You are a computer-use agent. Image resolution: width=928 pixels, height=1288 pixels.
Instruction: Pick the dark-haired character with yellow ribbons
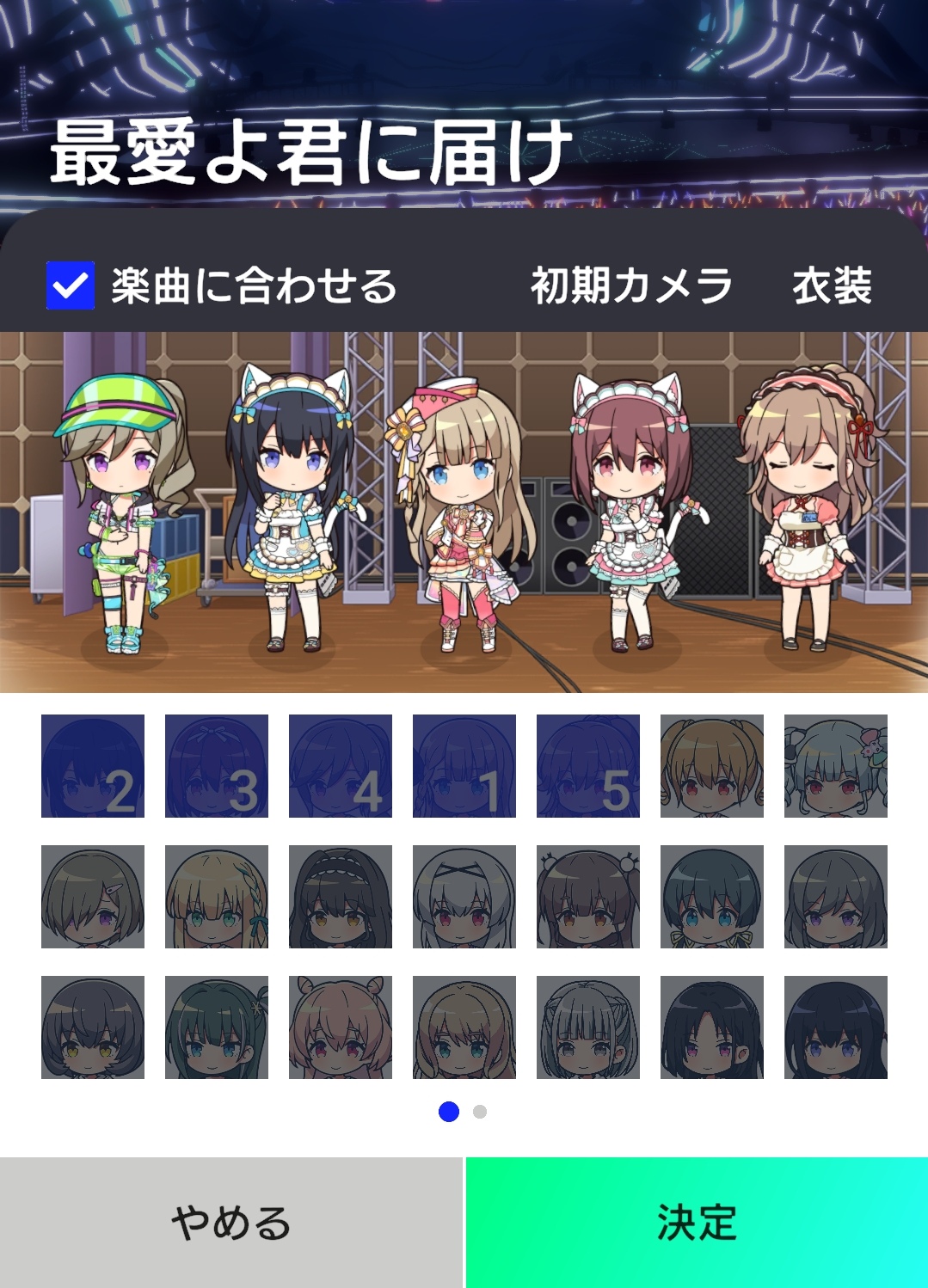[712, 897]
